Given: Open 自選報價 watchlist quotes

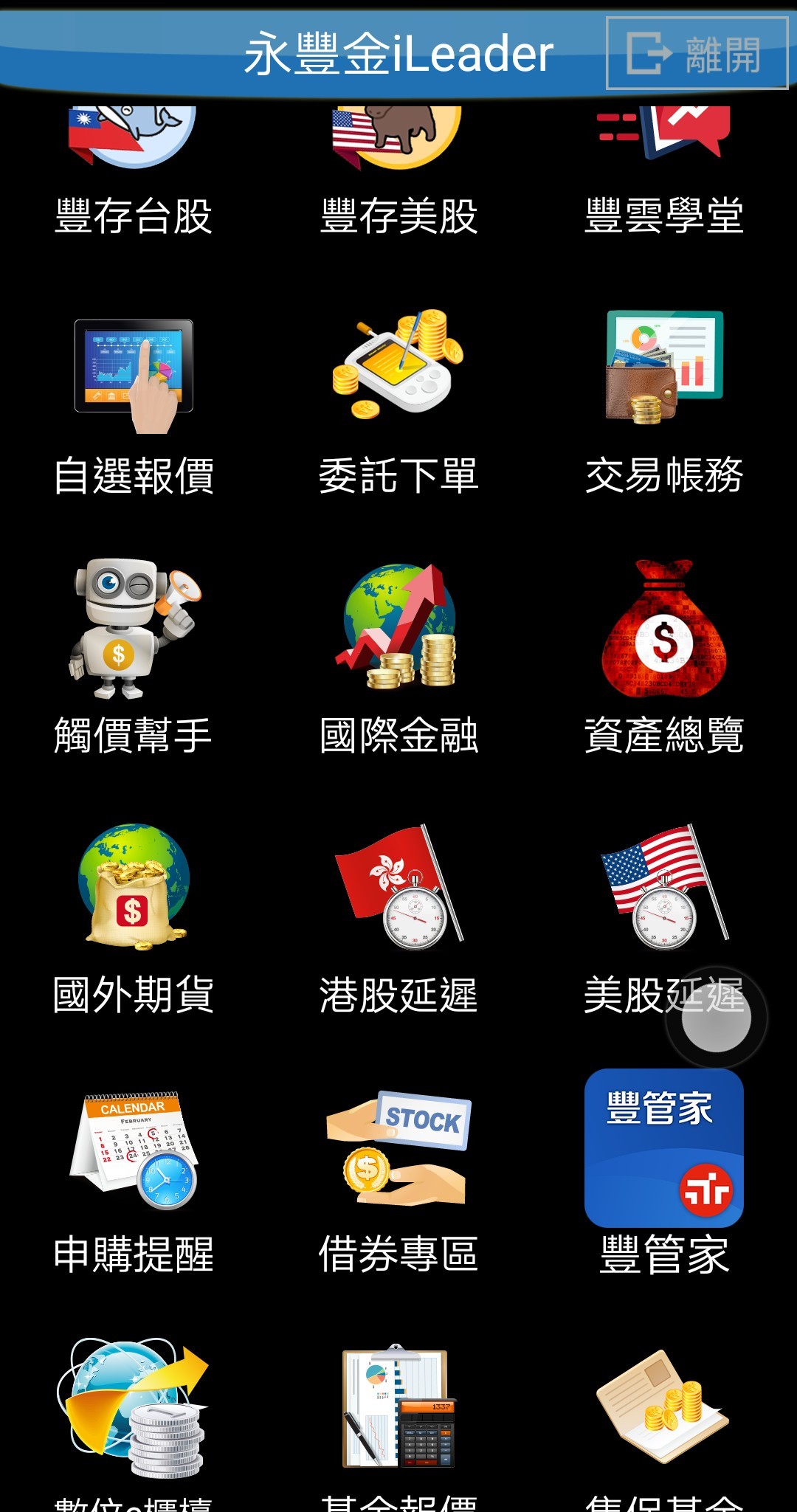Looking at the screenshot, I should [134, 406].
